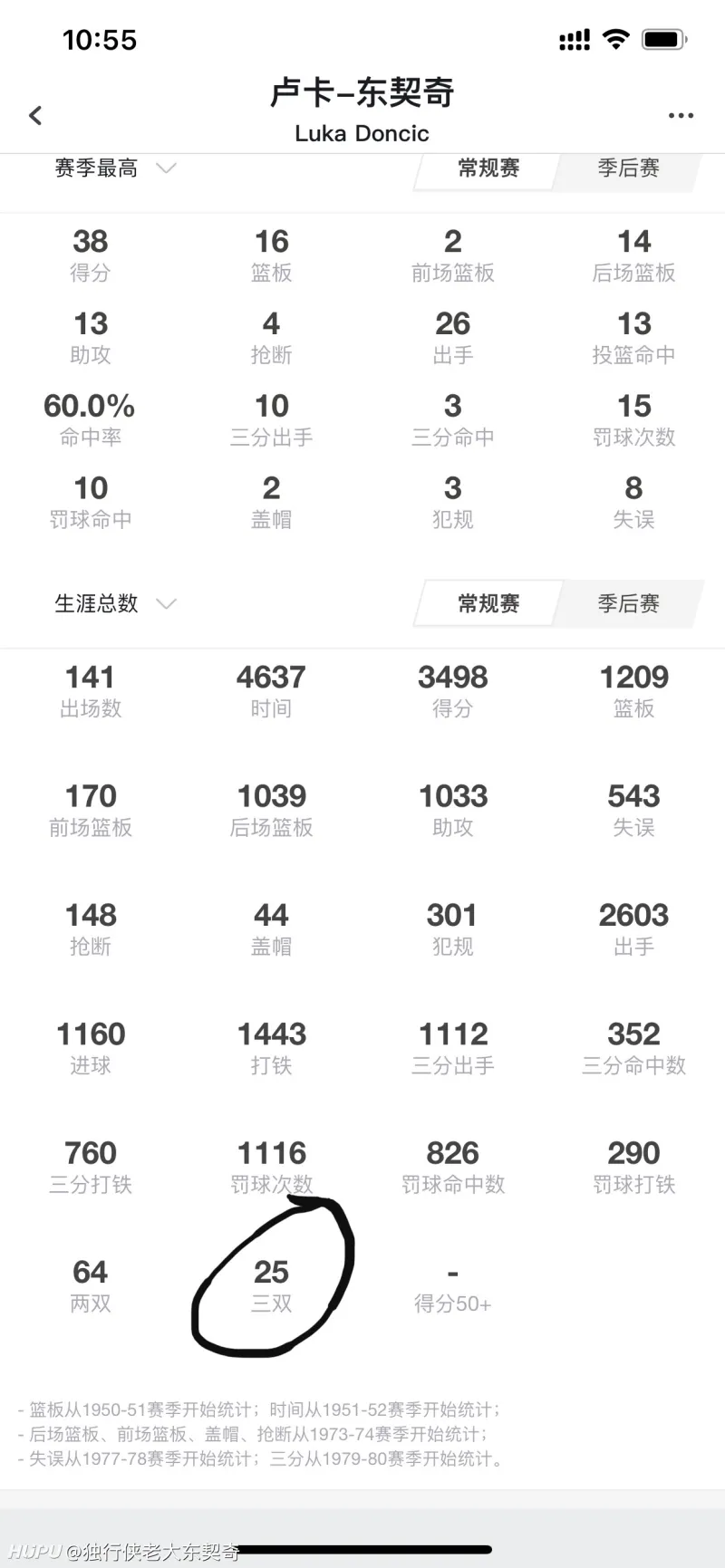
Task: Switch to 季后赛 in the 赛季最高 section
Action: pos(628,168)
